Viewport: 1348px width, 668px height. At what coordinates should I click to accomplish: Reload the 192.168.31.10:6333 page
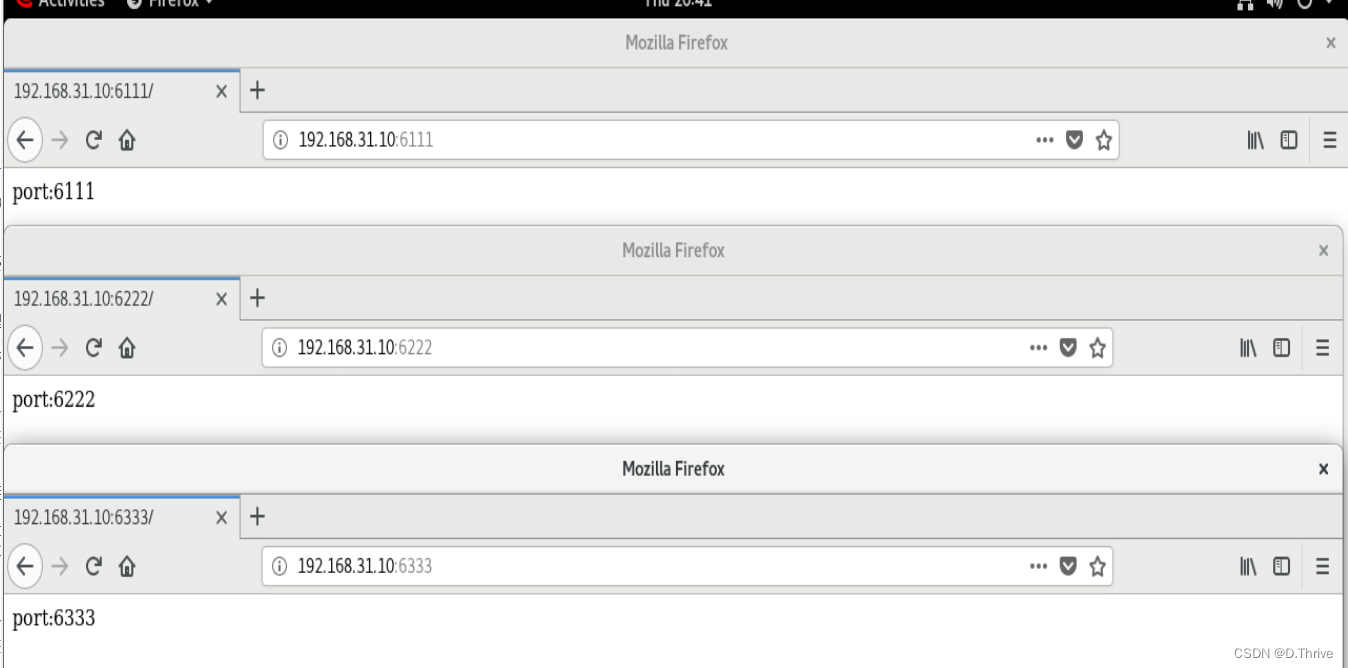93,566
